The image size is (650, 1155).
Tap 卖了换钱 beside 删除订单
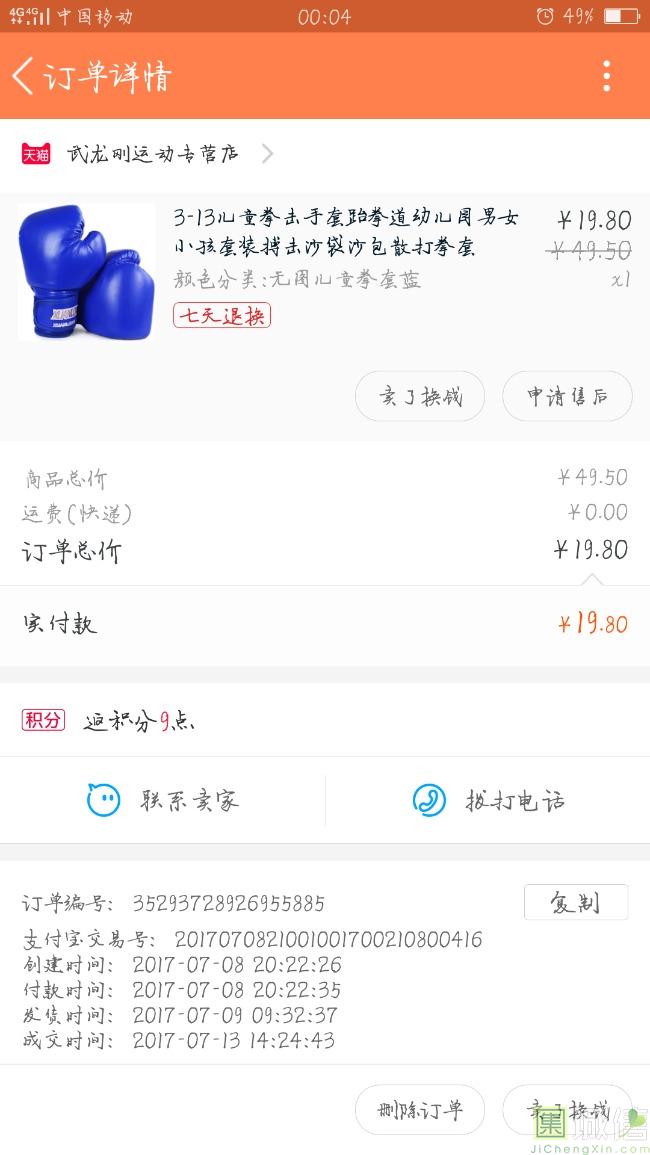tap(567, 1109)
